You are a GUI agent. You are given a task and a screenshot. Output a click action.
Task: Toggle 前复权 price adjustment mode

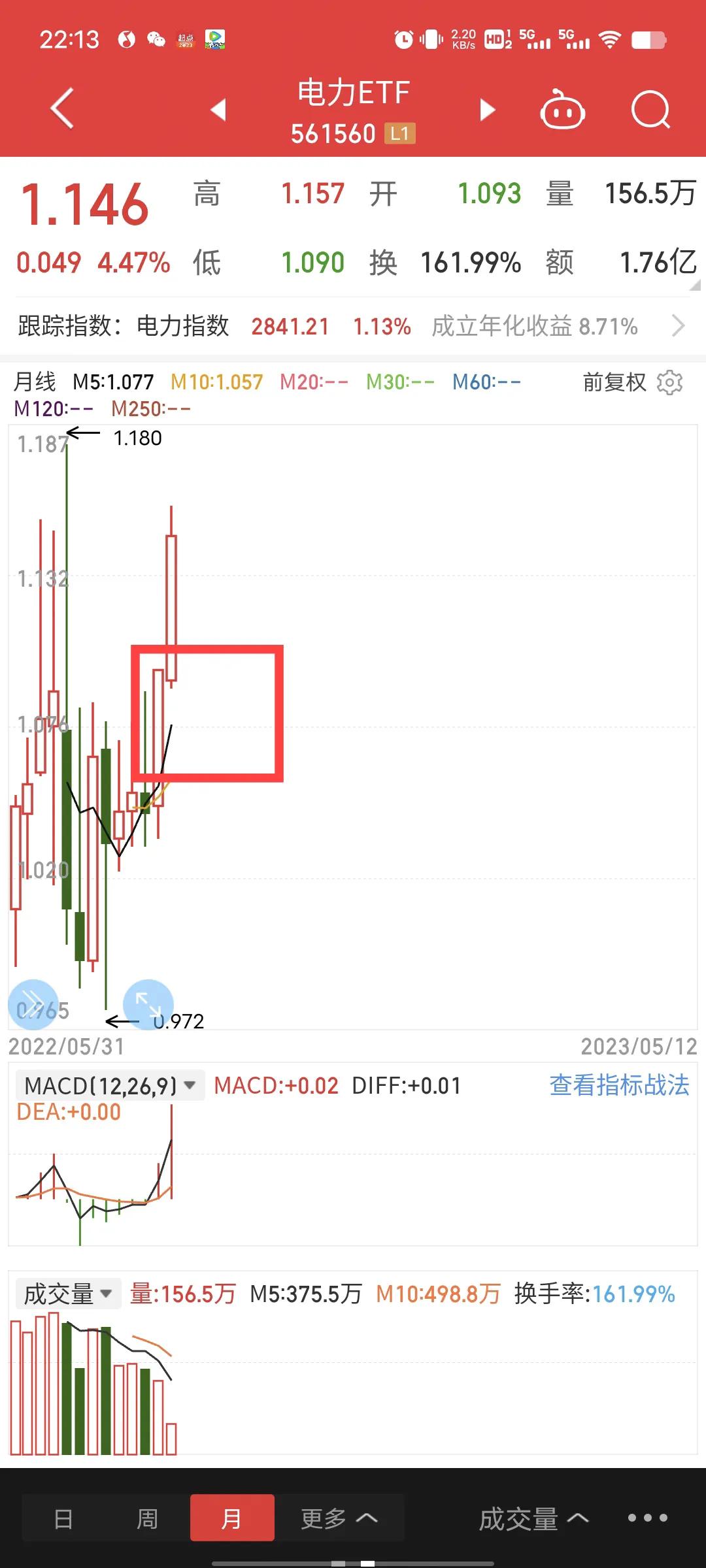pos(613,383)
